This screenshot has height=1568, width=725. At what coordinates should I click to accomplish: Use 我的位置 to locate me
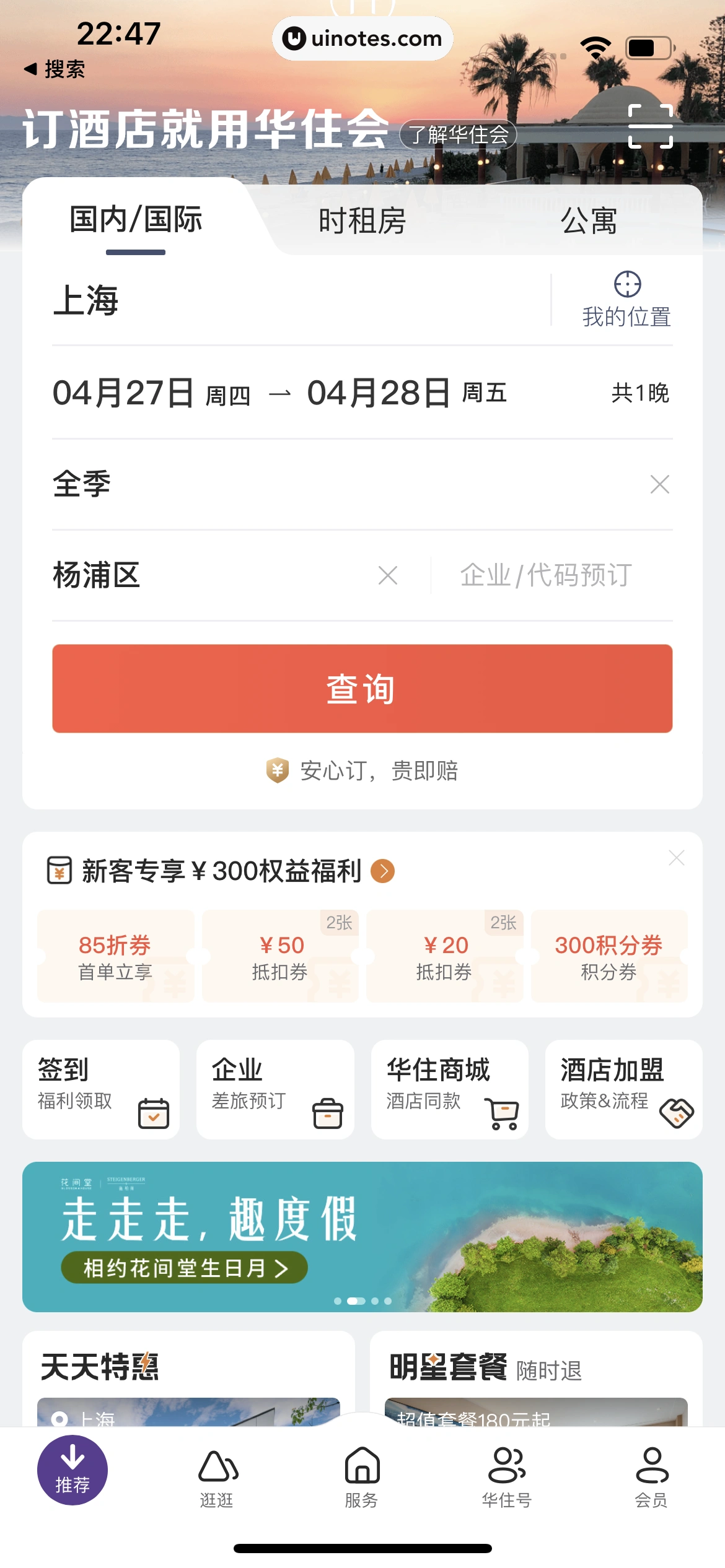(x=626, y=300)
